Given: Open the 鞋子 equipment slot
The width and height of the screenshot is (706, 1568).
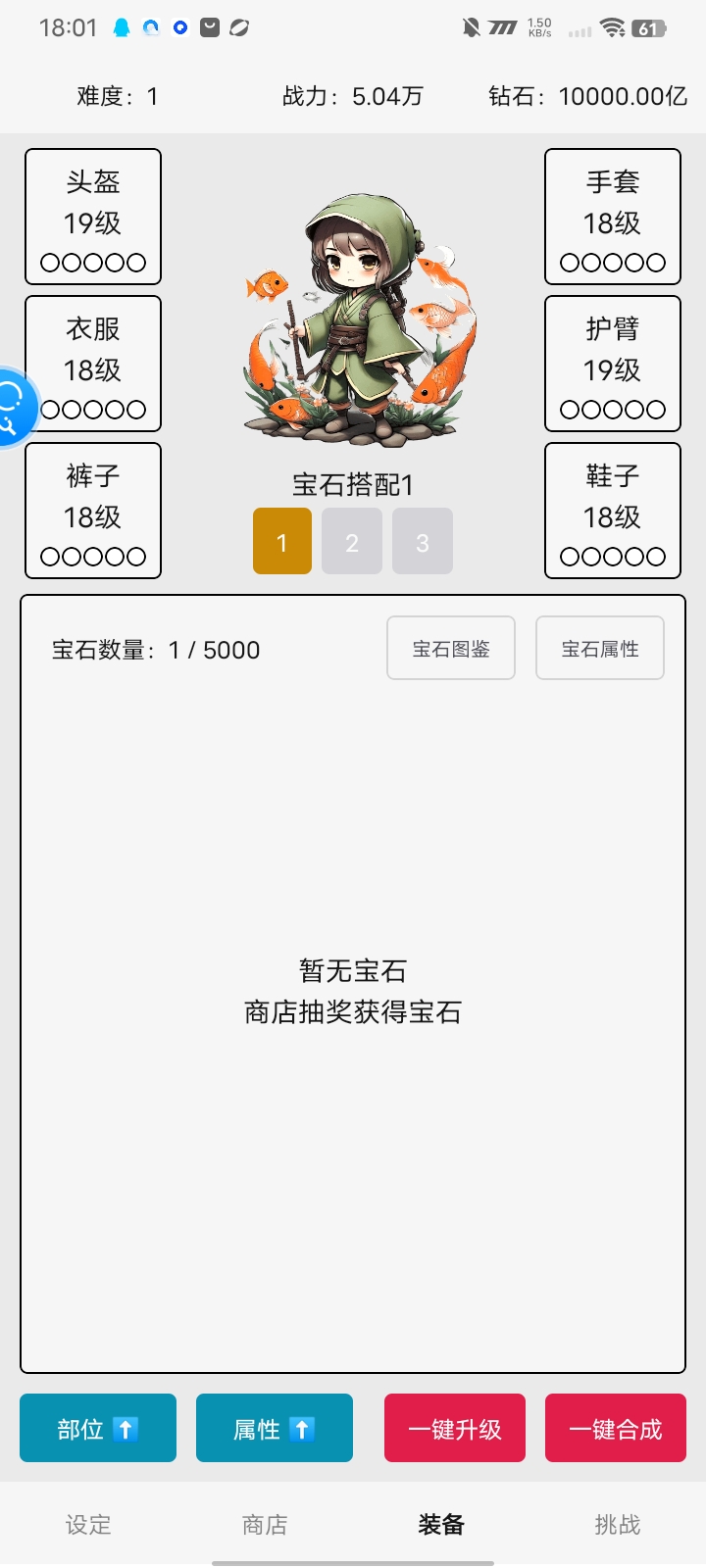Looking at the screenshot, I should point(613,511).
